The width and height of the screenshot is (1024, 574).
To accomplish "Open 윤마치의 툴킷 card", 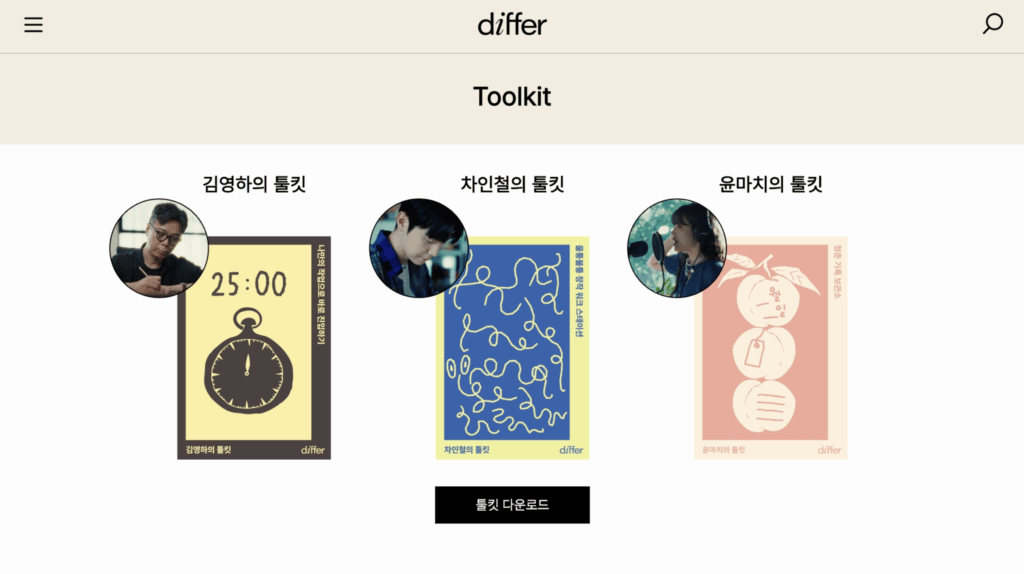I will click(x=770, y=347).
